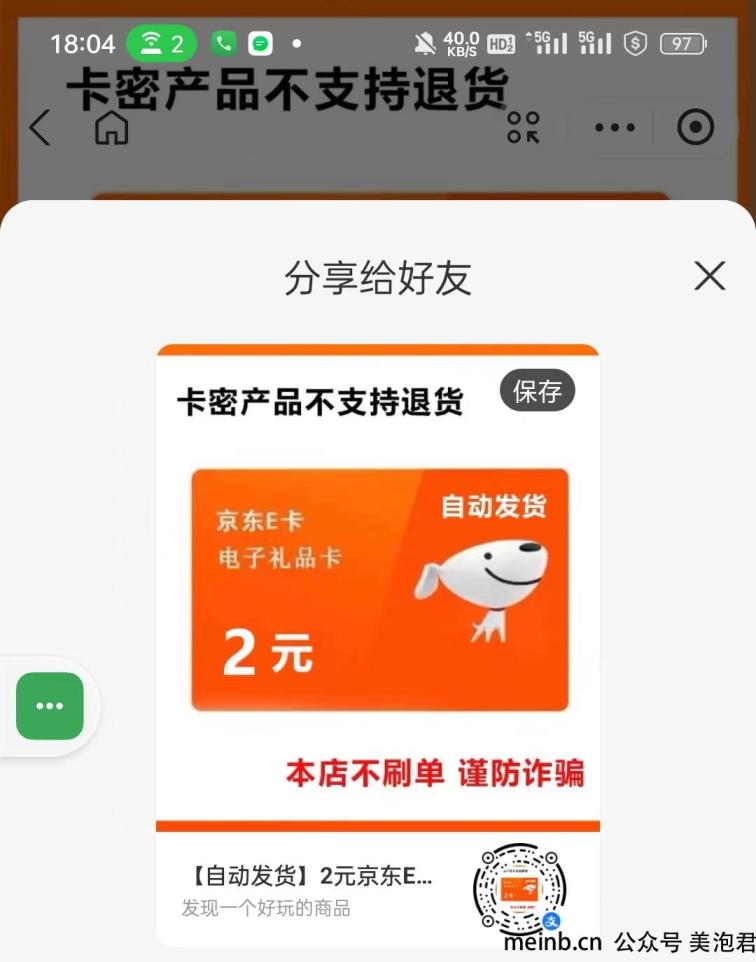Viewport: 756px width, 962px height.
Task: Open the mini program shortcuts grid icon
Action: tap(523, 128)
